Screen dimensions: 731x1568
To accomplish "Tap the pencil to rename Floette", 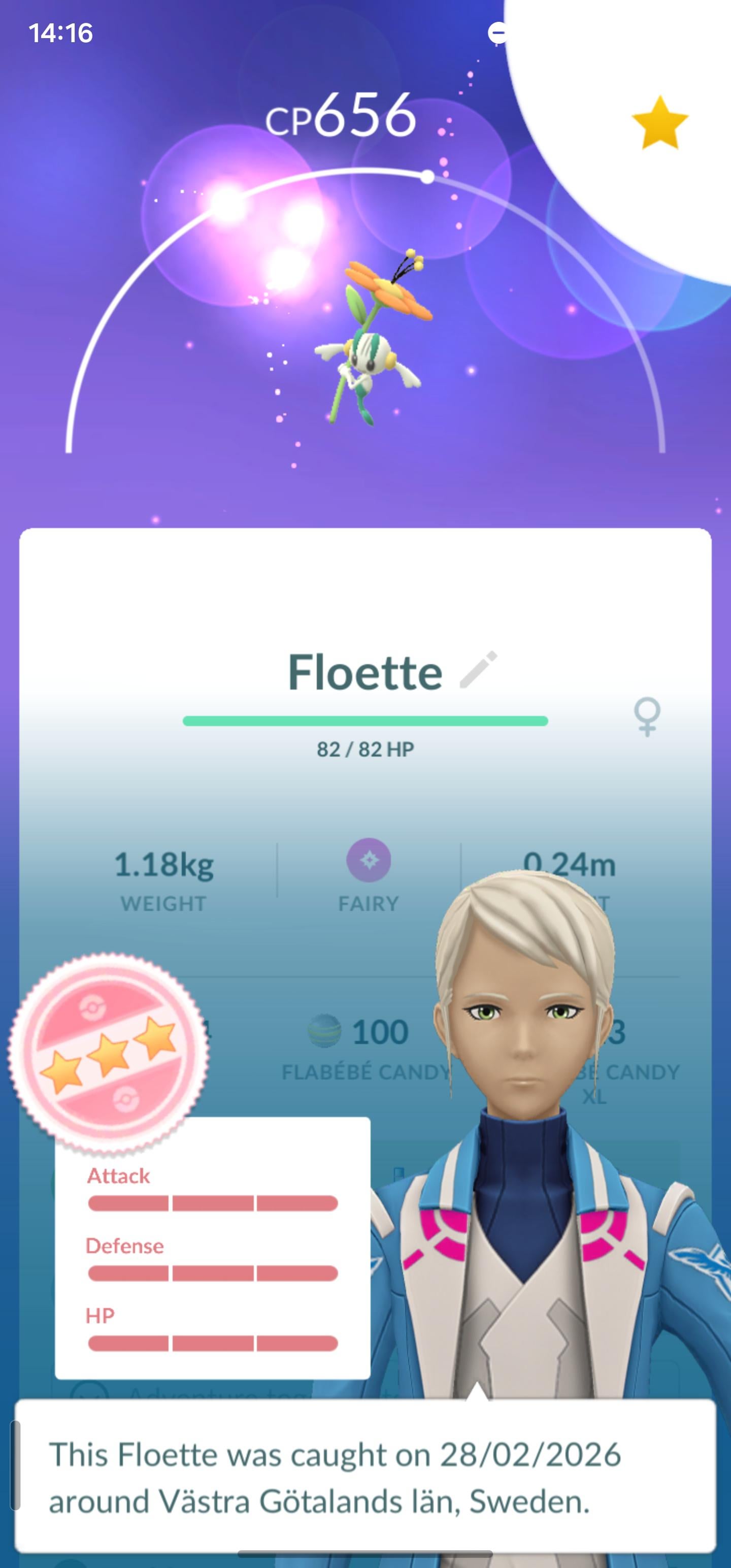I will 478,670.
